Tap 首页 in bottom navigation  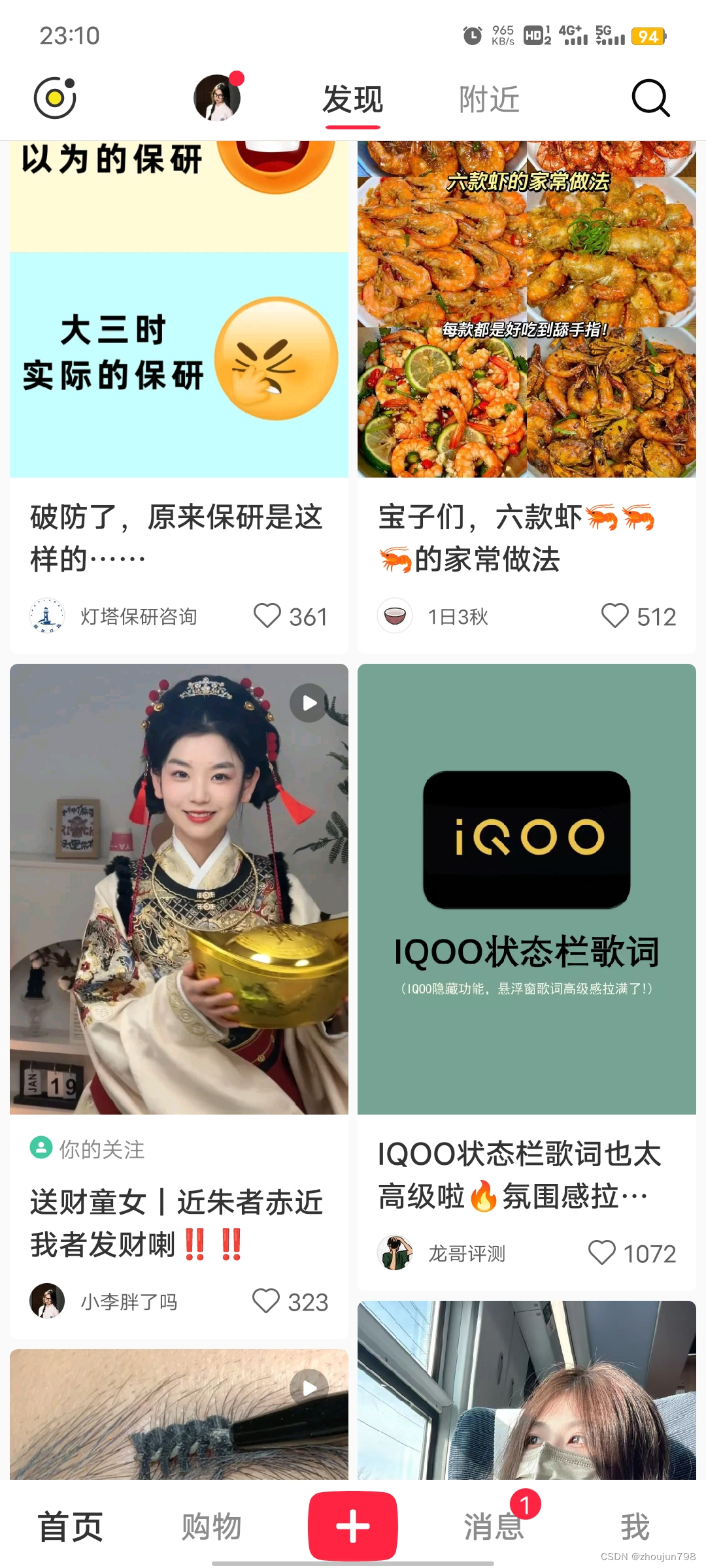[71, 1527]
